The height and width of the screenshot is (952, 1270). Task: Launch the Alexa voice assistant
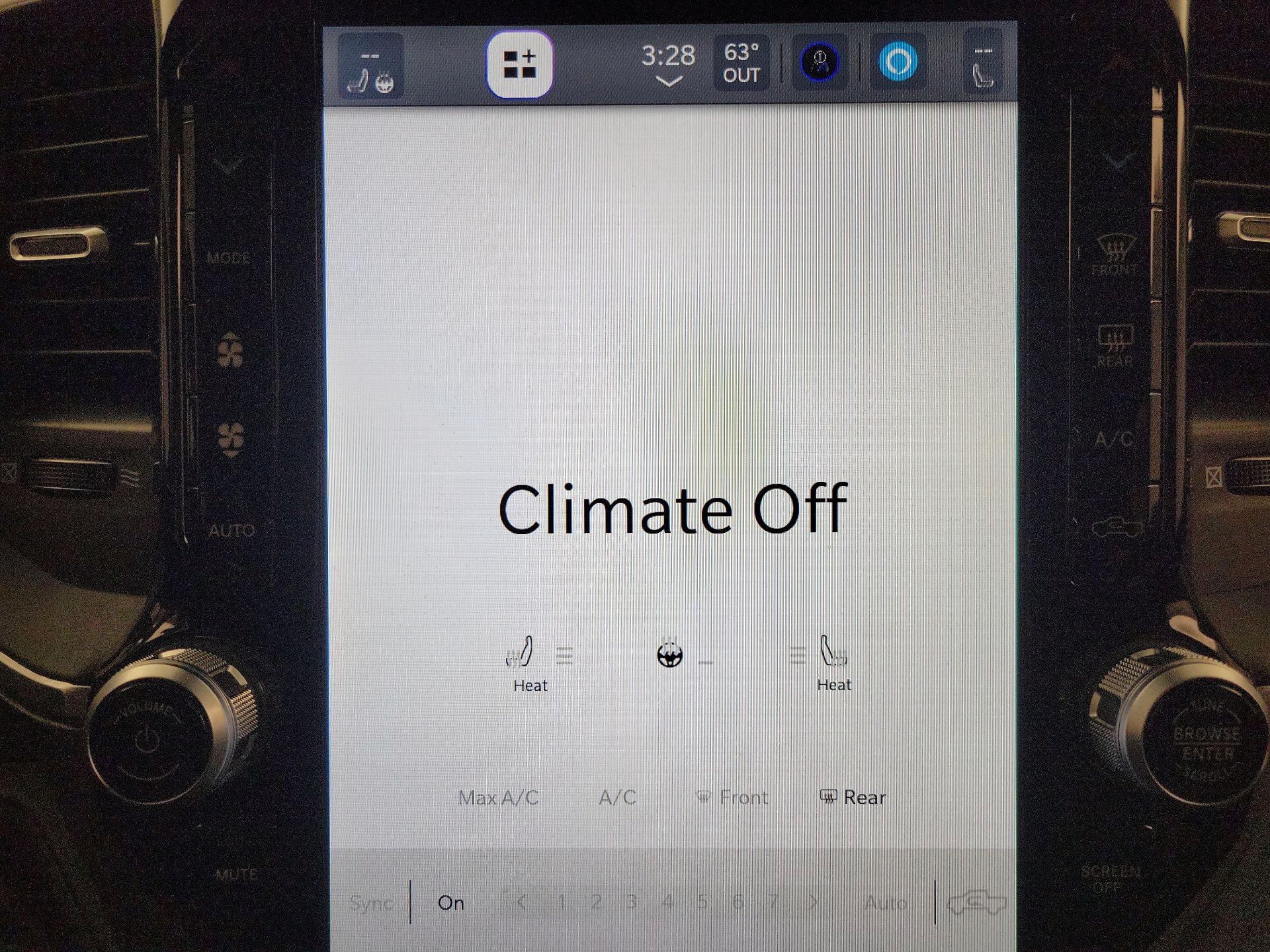point(898,63)
